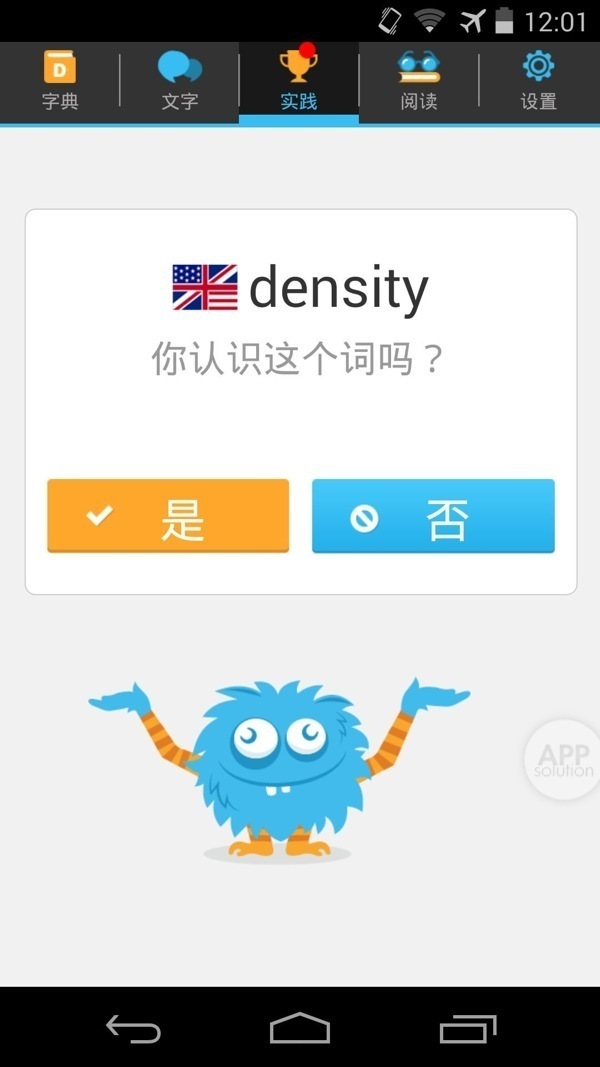Open the 字典 dictionary tab
This screenshot has width=600, height=1067.
click(60, 82)
